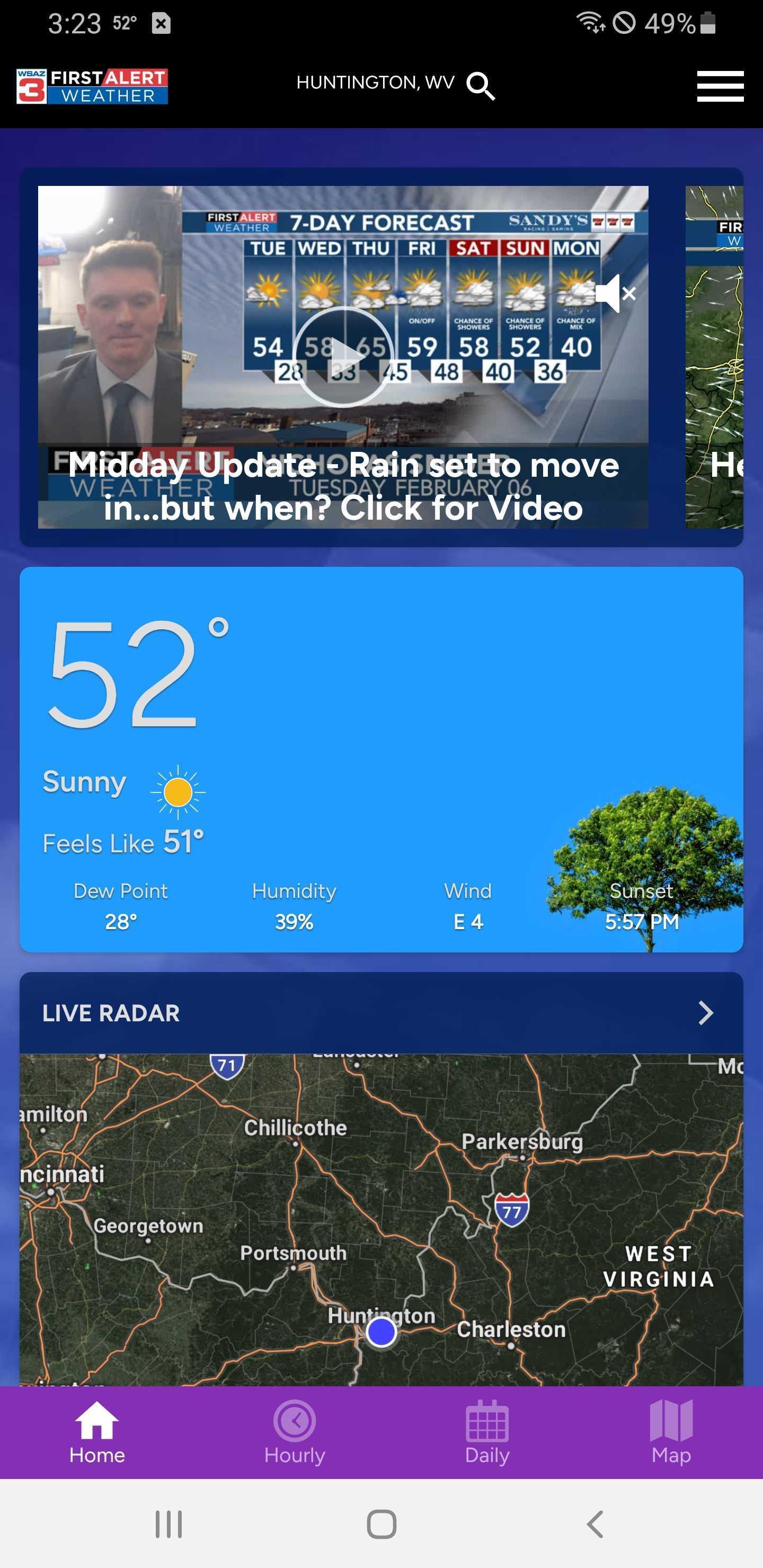Open the current conditions card
Viewport: 763px width, 1568px height.
(x=381, y=759)
